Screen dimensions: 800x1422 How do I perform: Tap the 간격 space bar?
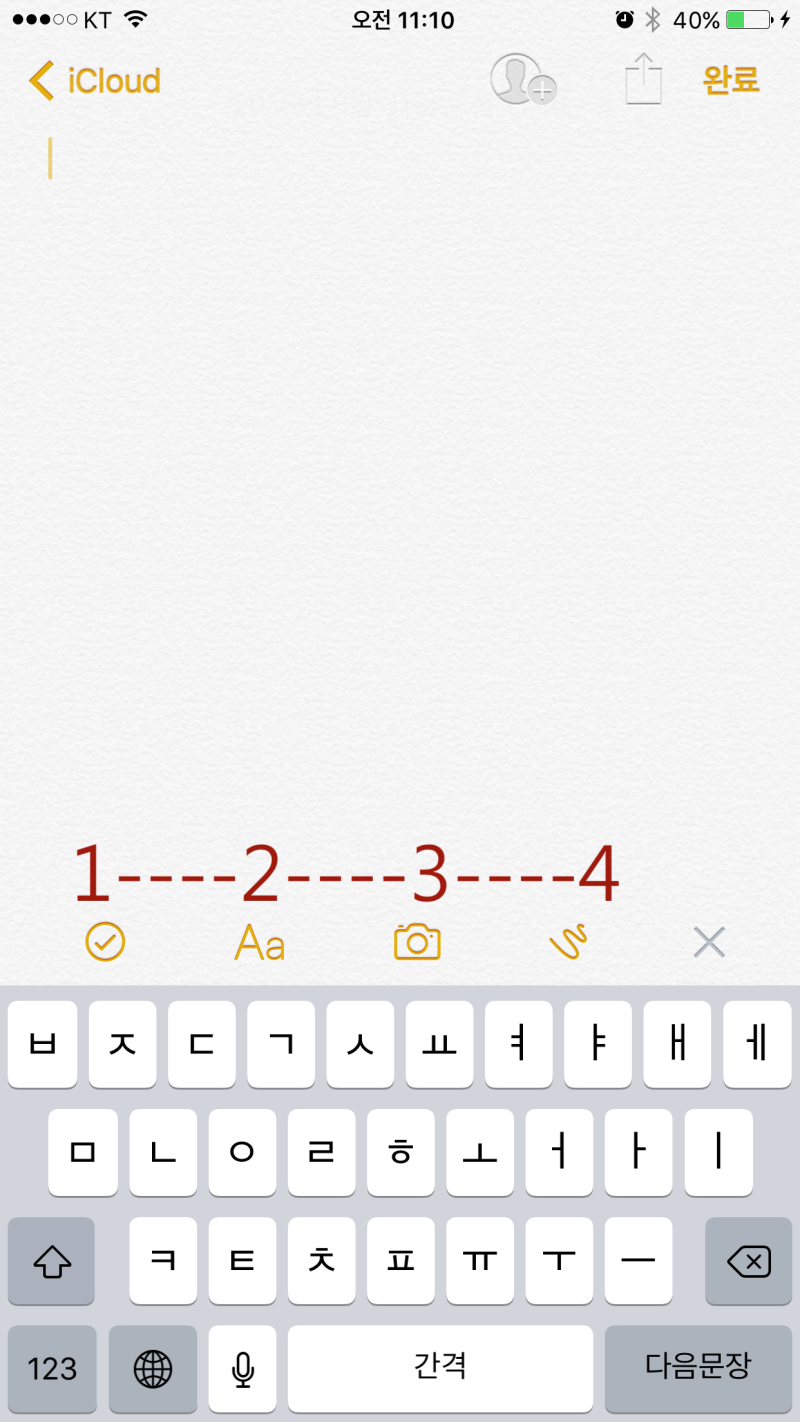[x=440, y=1368]
